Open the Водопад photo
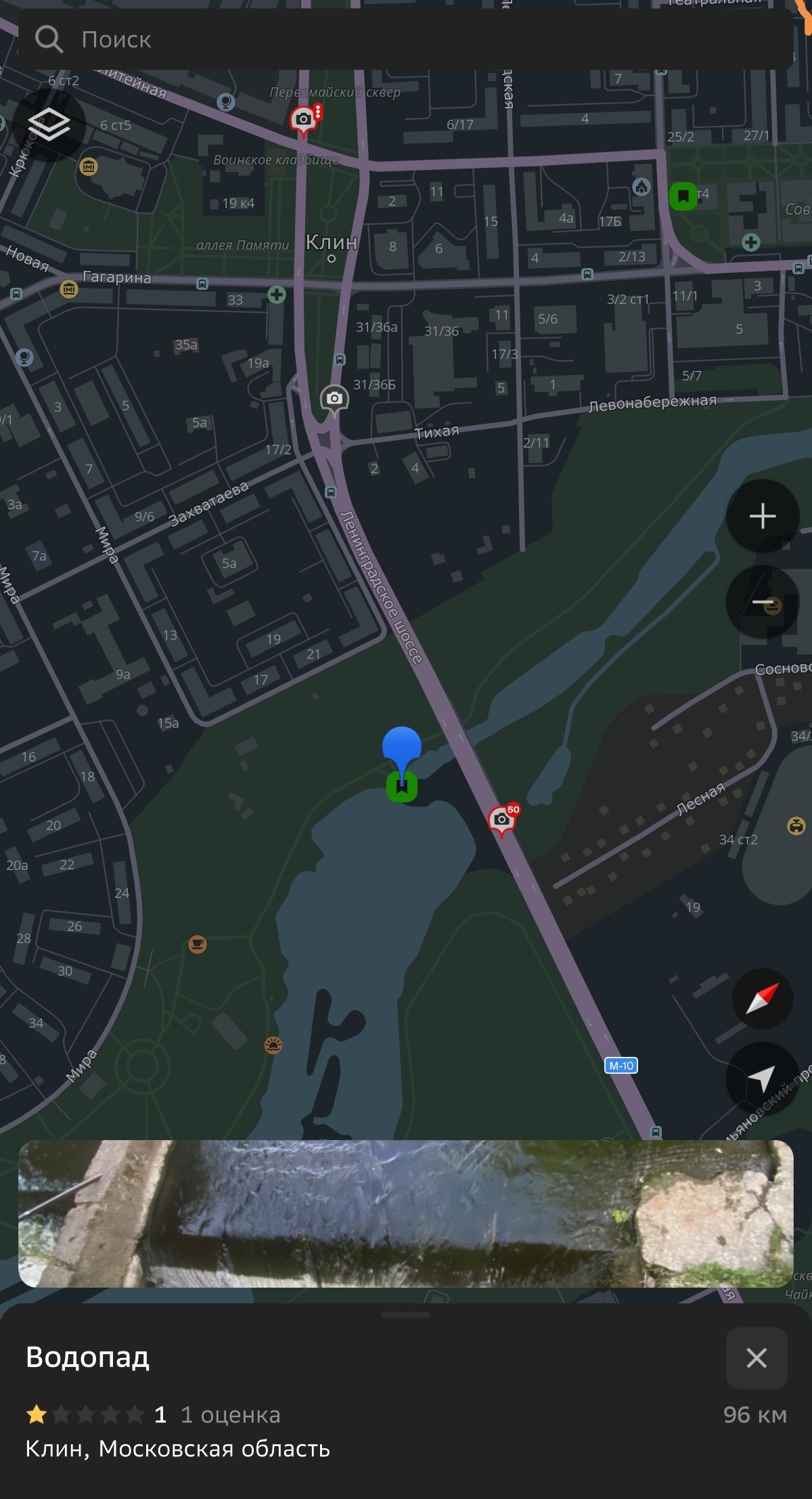 (406, 1213)
